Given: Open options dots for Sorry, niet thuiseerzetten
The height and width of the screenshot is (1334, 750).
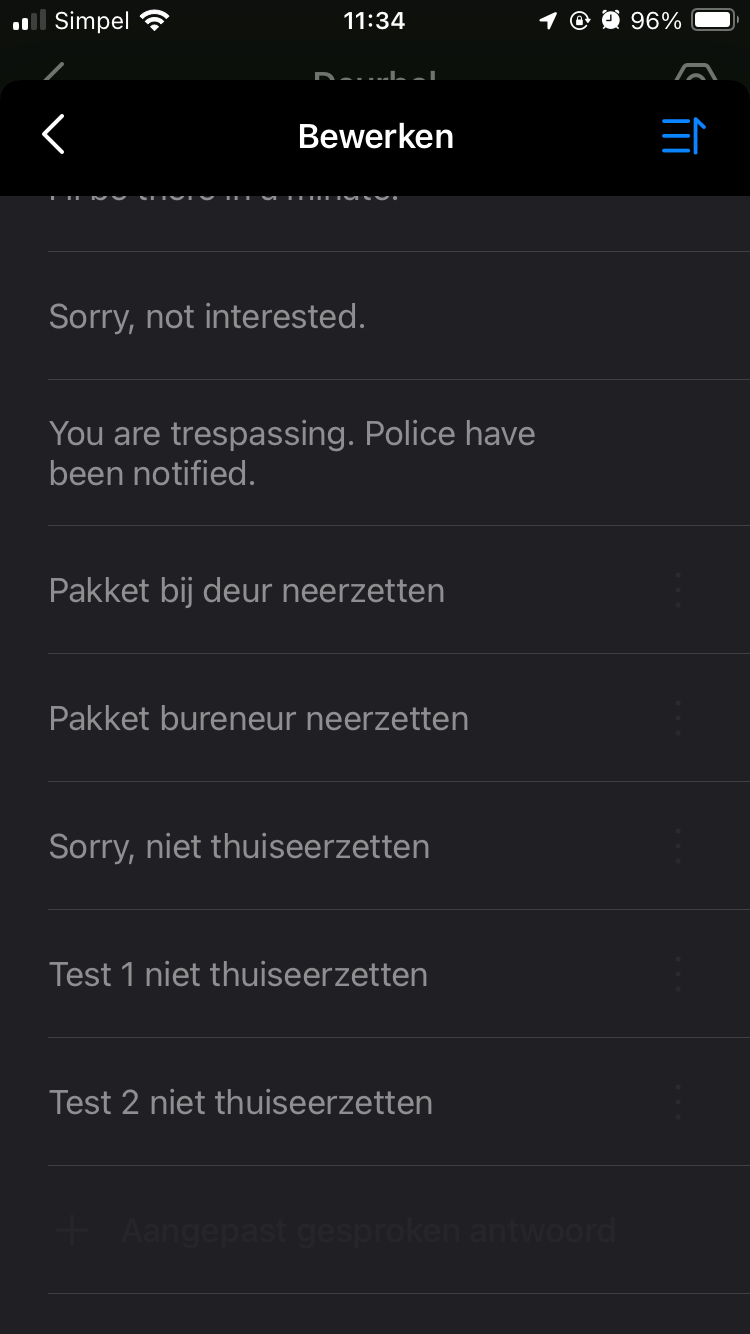Looking at the screenshot, I should pyautogui.click(x=678, y=847).
